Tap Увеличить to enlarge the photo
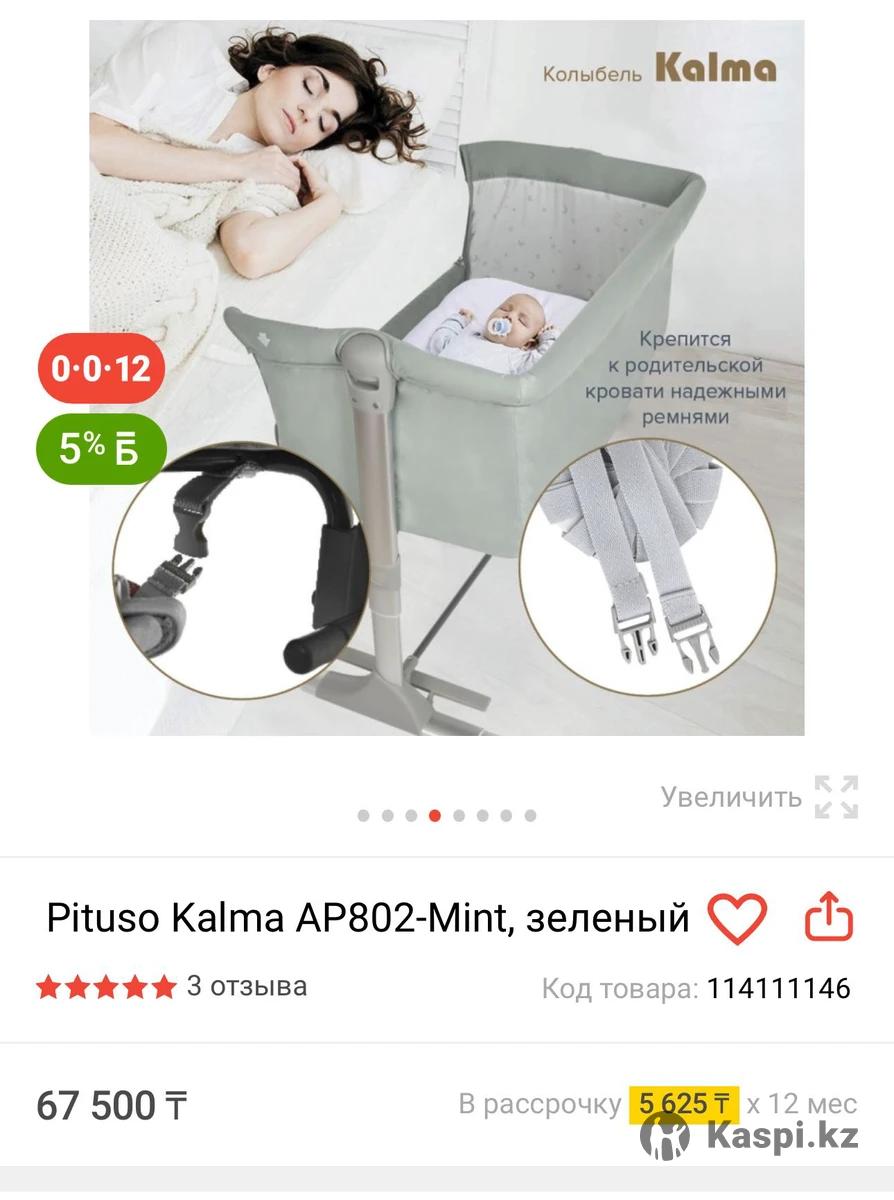The width and height of the screenshot is (894, 1200). tap(759, 797)
